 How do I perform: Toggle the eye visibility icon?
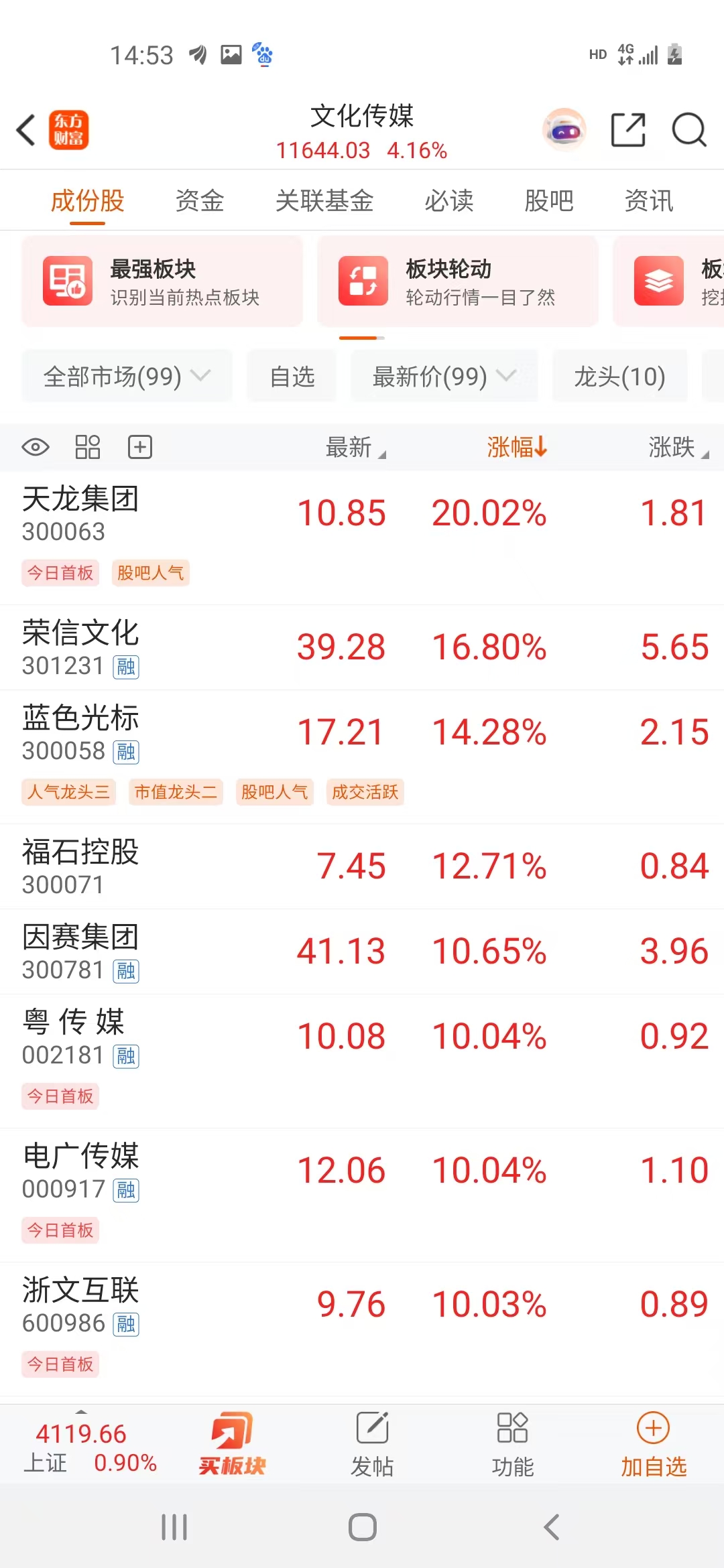36,447
